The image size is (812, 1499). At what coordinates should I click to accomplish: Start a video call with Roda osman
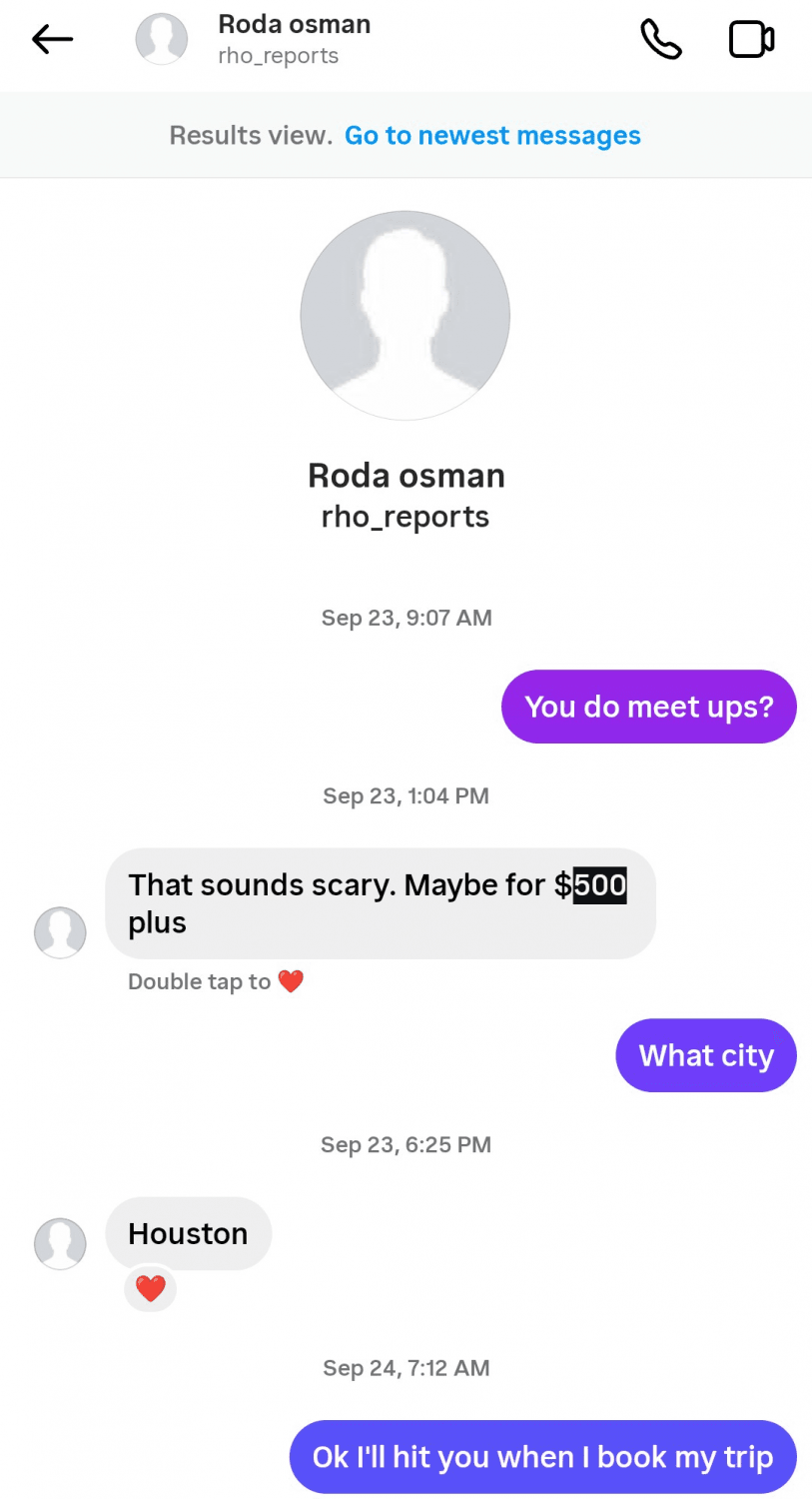[750, 40]
